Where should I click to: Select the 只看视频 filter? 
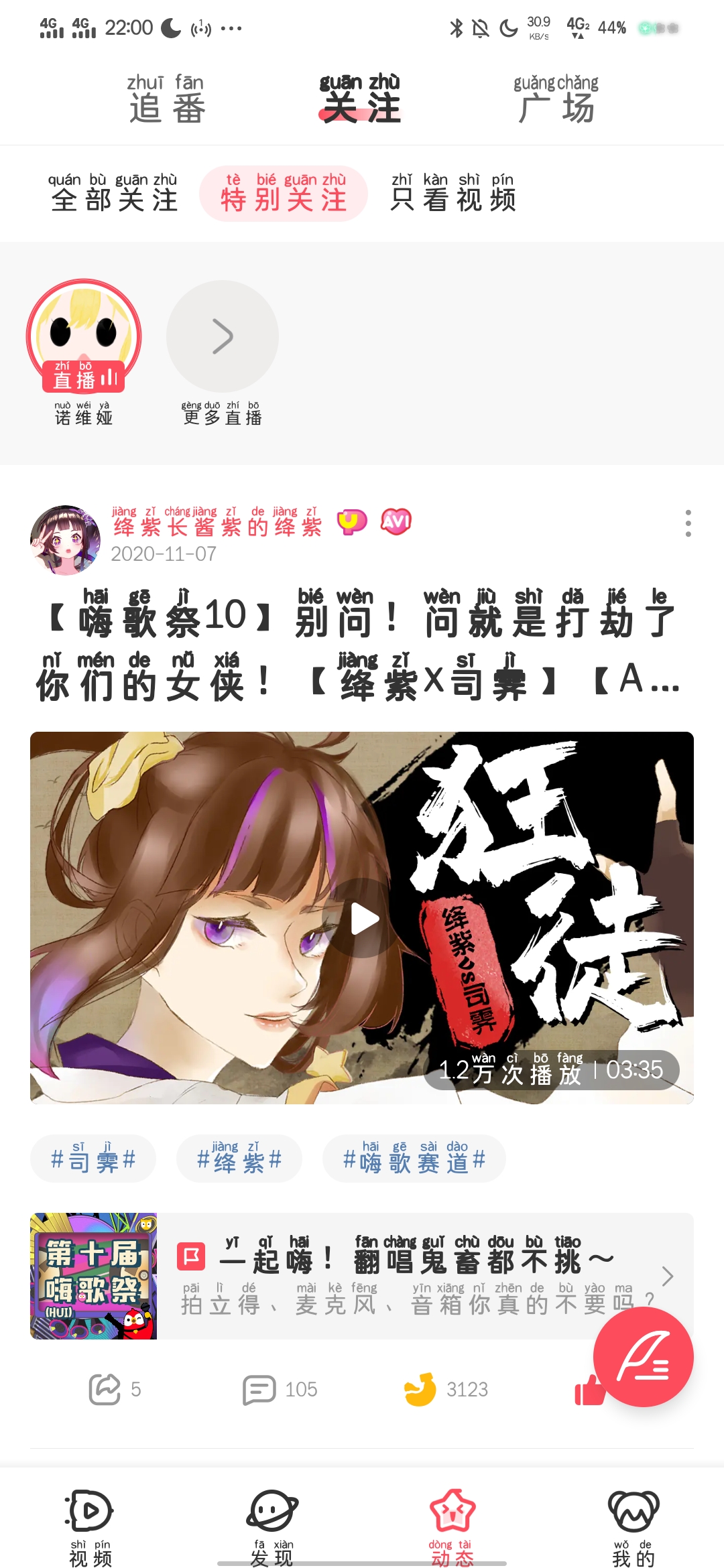click(453, 194)
